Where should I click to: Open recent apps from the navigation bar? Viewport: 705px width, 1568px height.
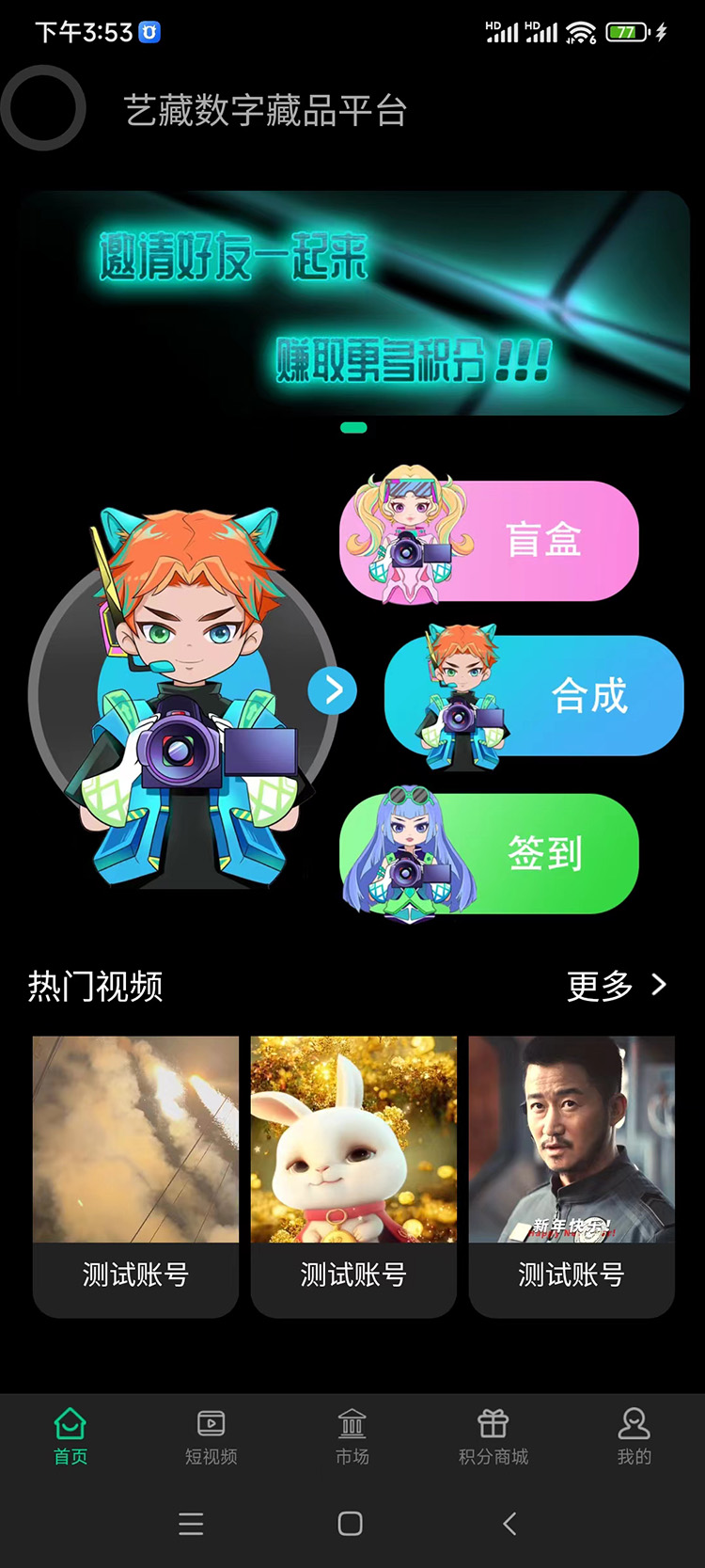pyautogui.click(x=191, y=1523)
